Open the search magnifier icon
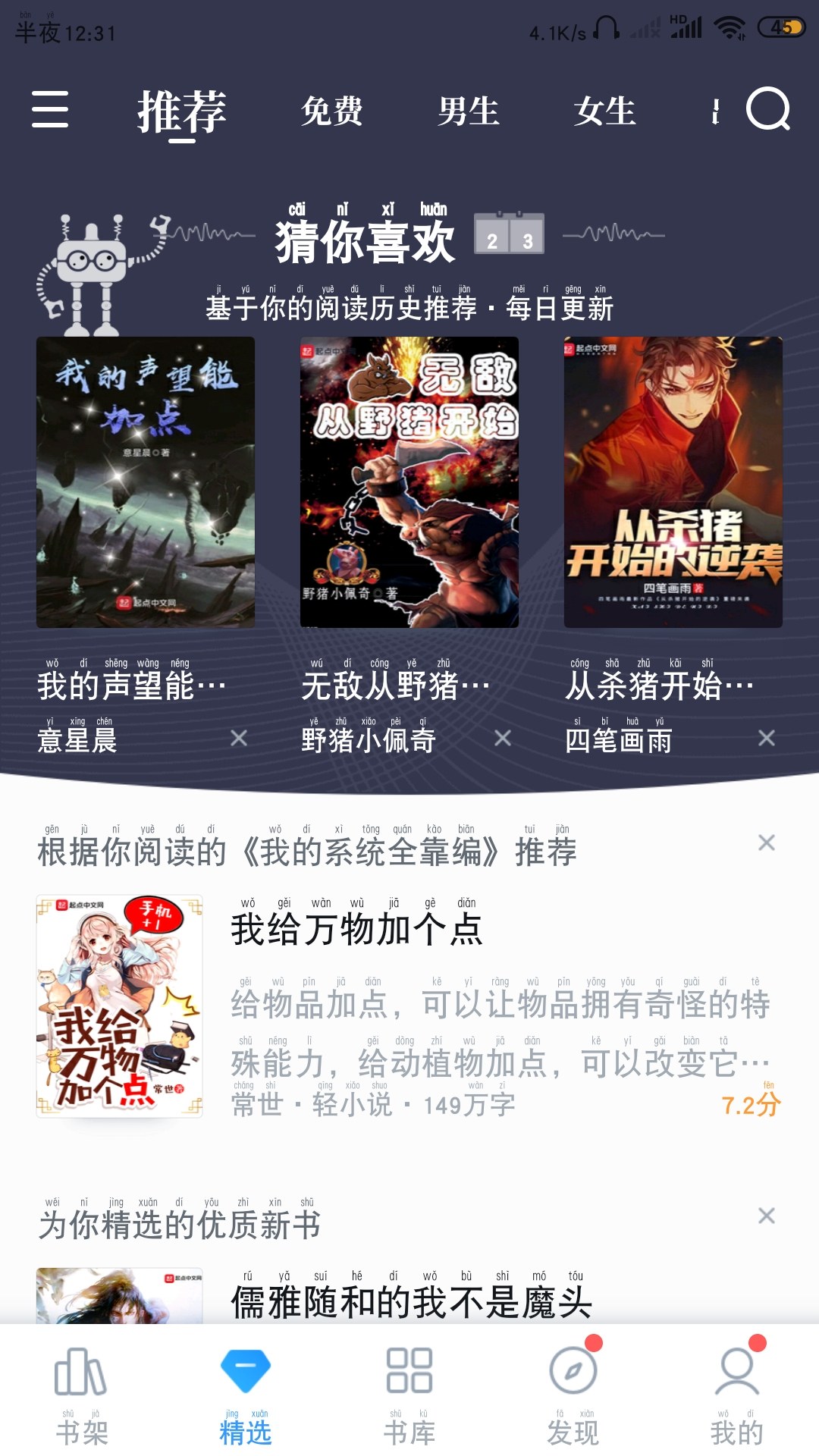This screenshot has height=1456, width=819. point(767,110)
